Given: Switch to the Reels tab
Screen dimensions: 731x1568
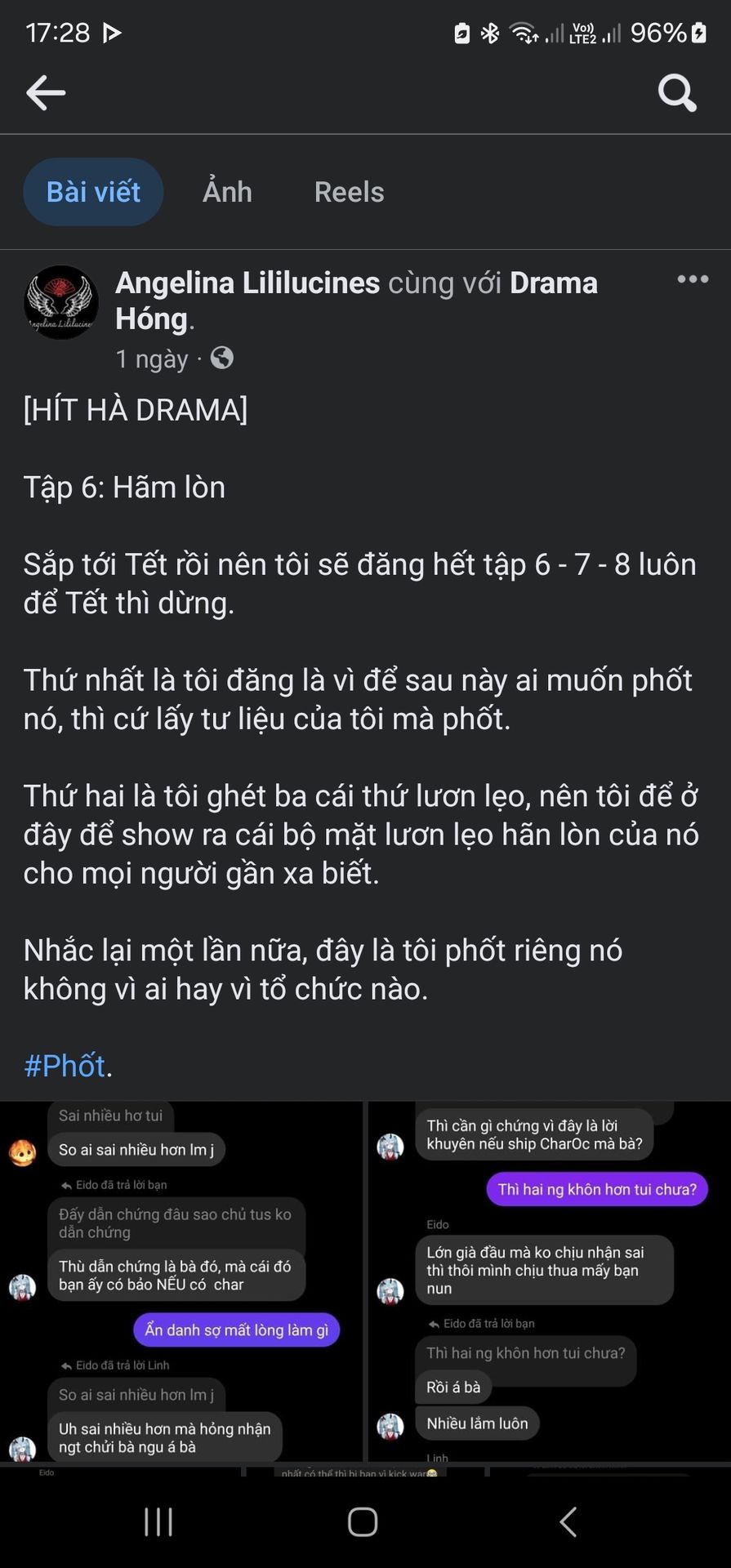Looking at the screenshot, I should pos(349,192).
